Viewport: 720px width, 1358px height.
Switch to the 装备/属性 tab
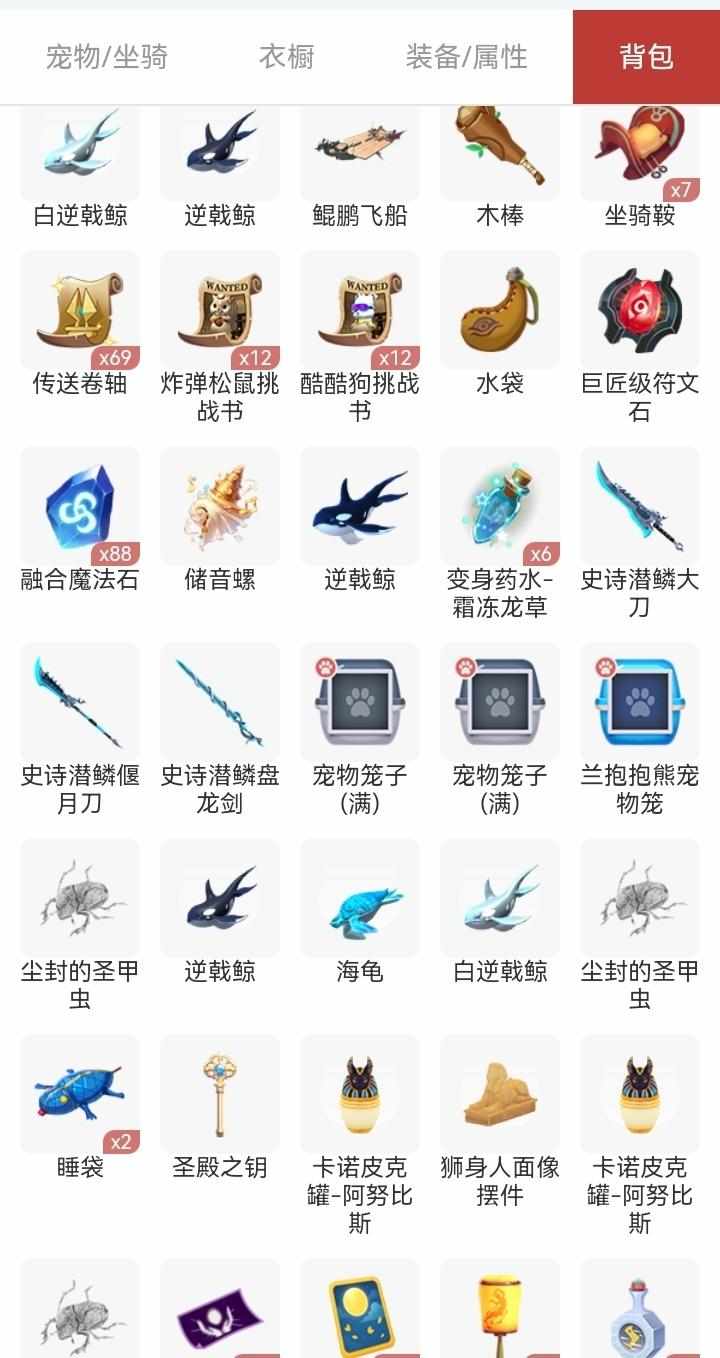(466, 57)
